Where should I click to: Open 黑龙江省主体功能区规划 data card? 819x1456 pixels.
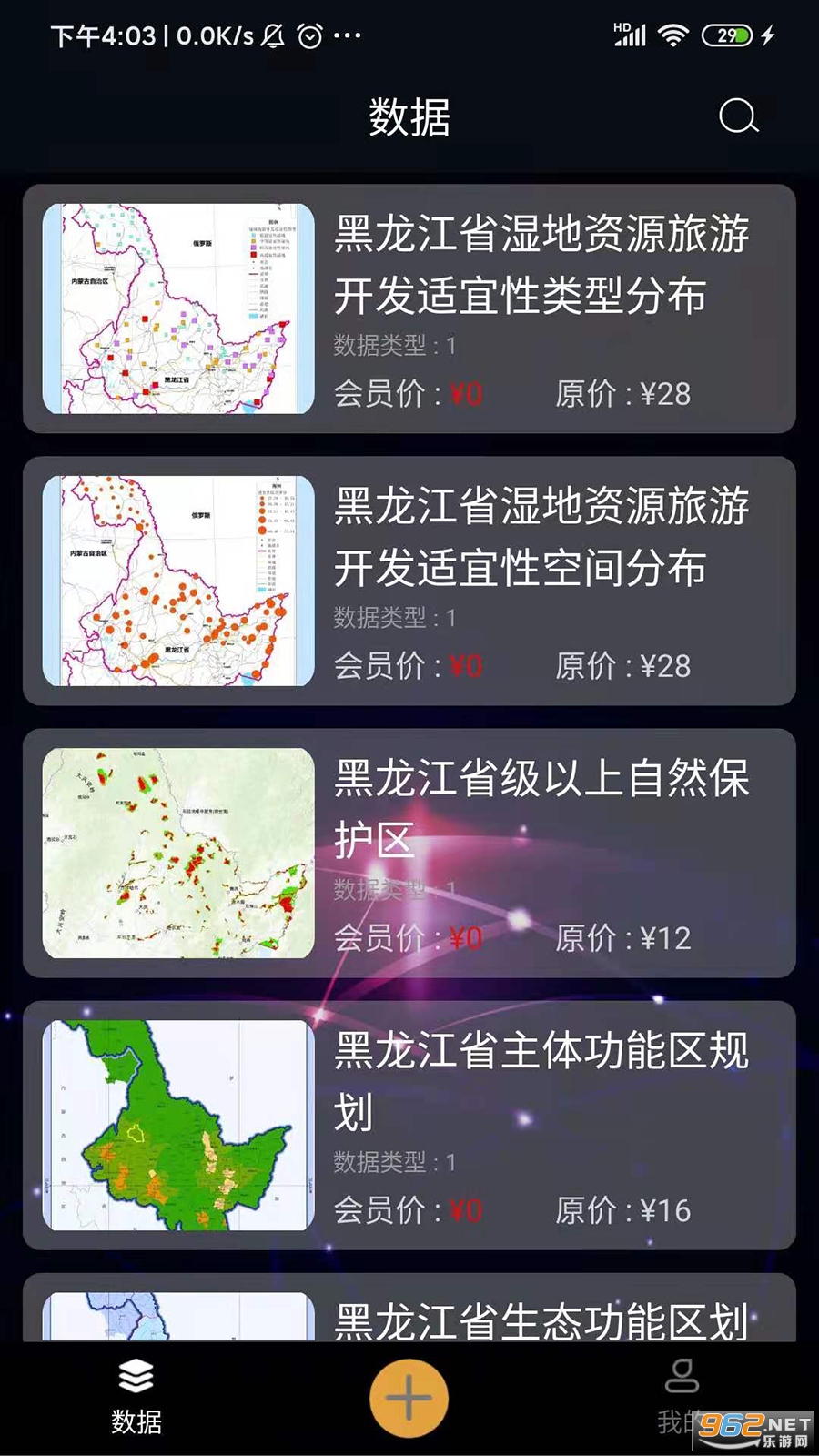click(409, 1125)
